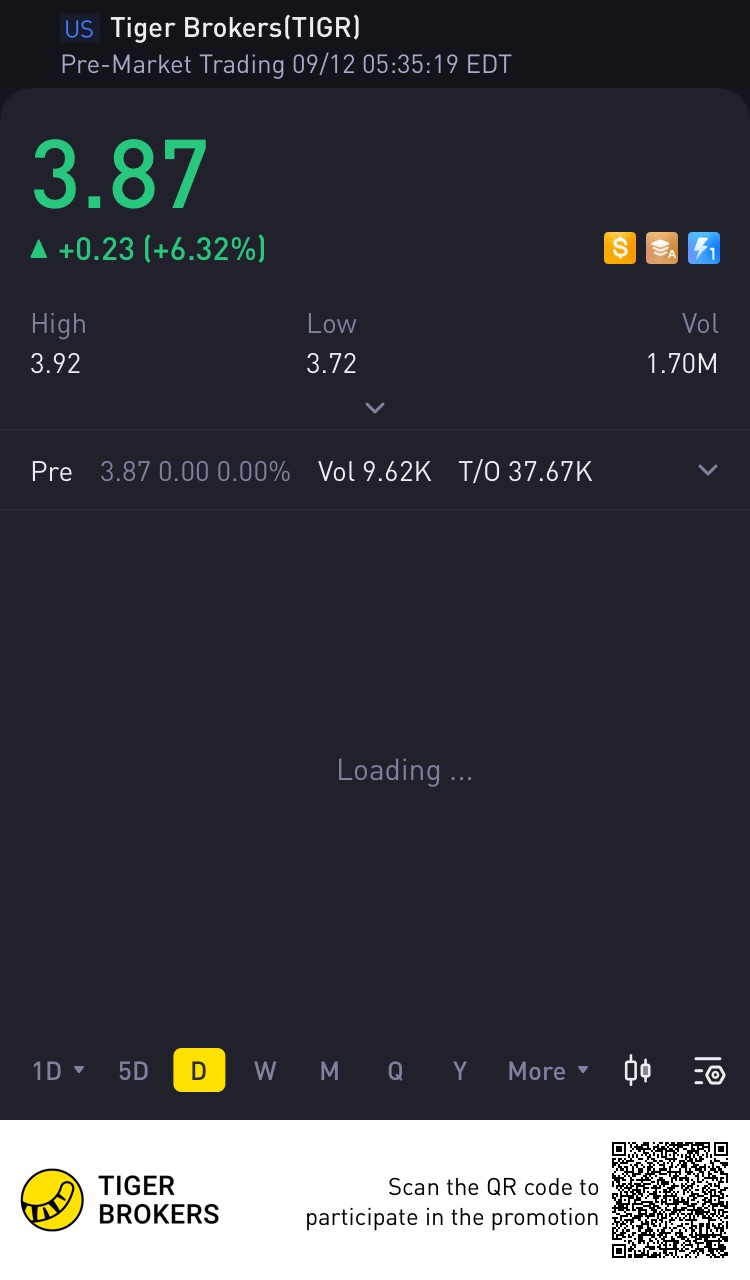Expand the High/Low quote details chevron
This screenshot has width=750, height=1280.
click(x=375, y=408)
